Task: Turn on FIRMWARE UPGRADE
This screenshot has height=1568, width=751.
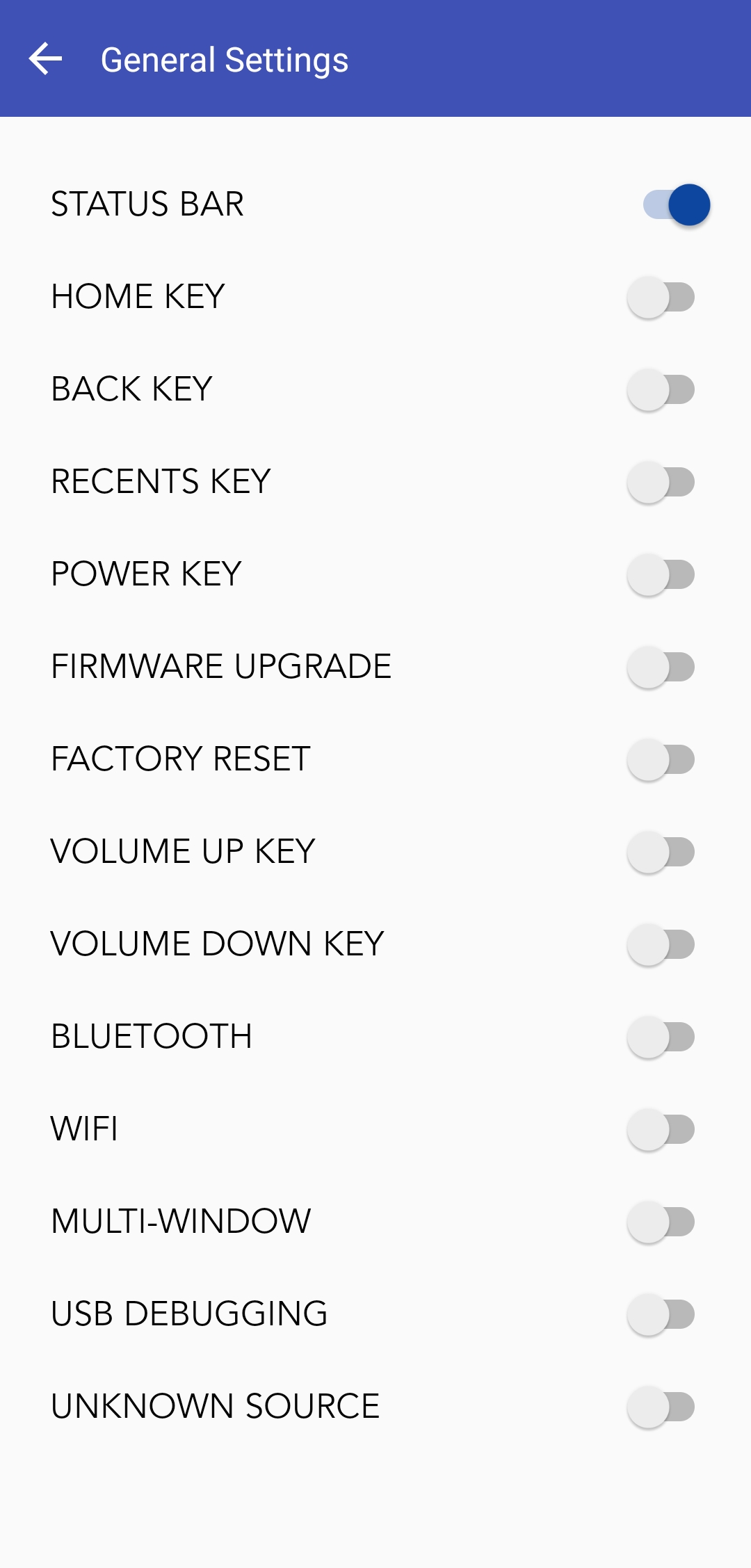Action: [661, 667]
